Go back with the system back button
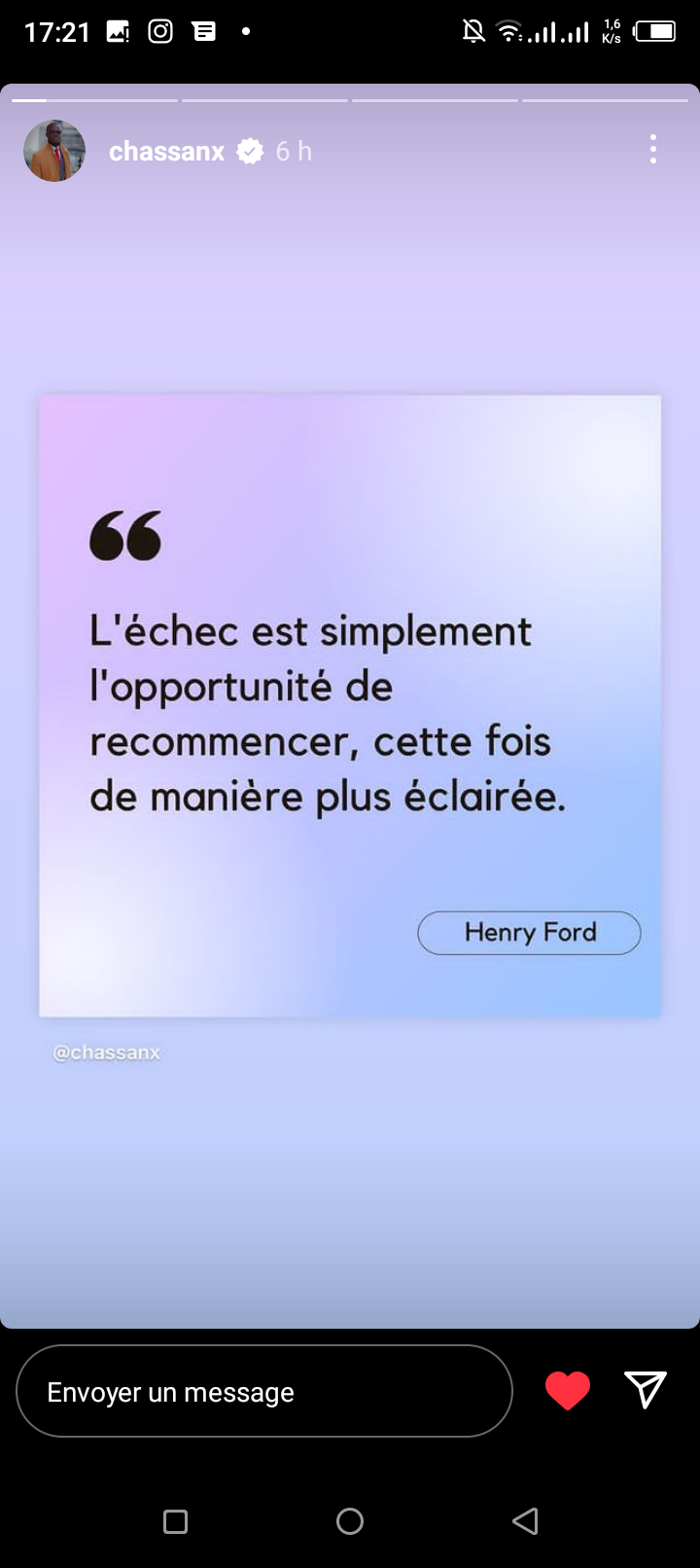This screenshot has width=700, height=1568. pos(525,1521)
